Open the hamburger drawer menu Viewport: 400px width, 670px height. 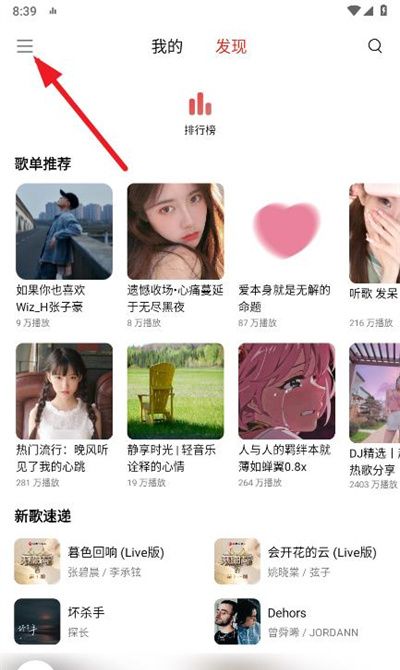pyautogui.click(x=25, y=46)
